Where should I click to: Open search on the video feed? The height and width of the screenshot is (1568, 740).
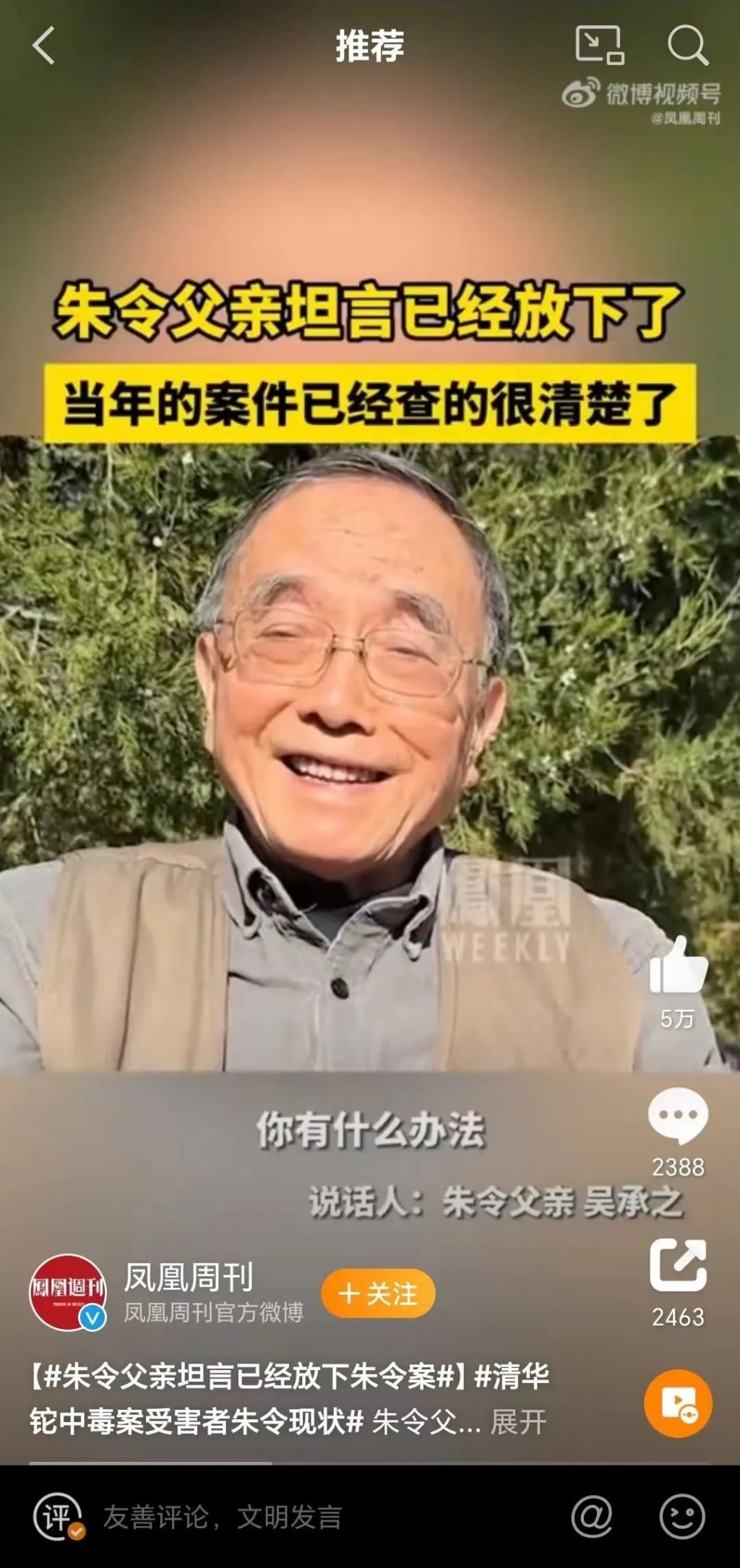(x=690, y=46)
